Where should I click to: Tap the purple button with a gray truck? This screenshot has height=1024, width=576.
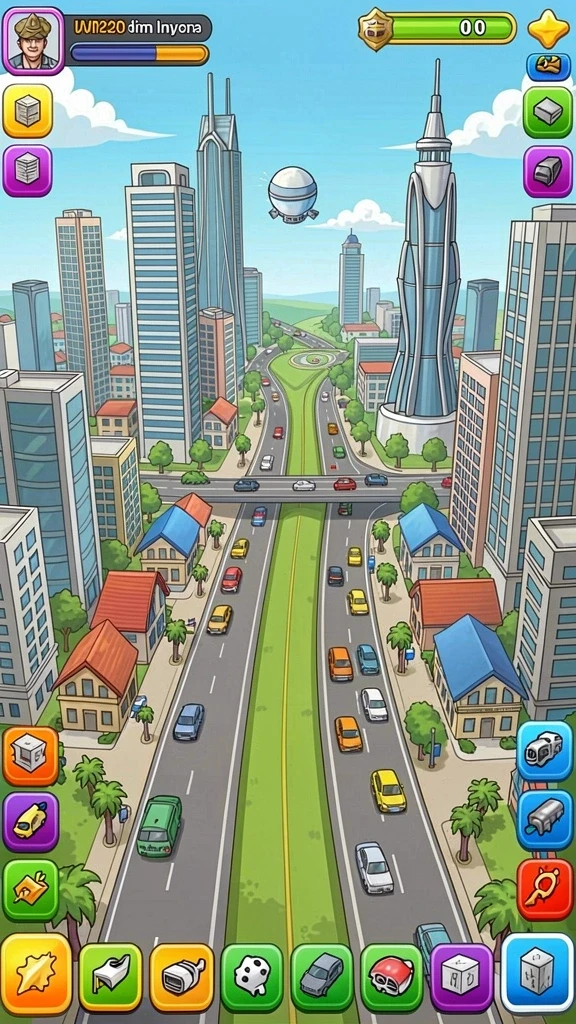click(548, 171)
